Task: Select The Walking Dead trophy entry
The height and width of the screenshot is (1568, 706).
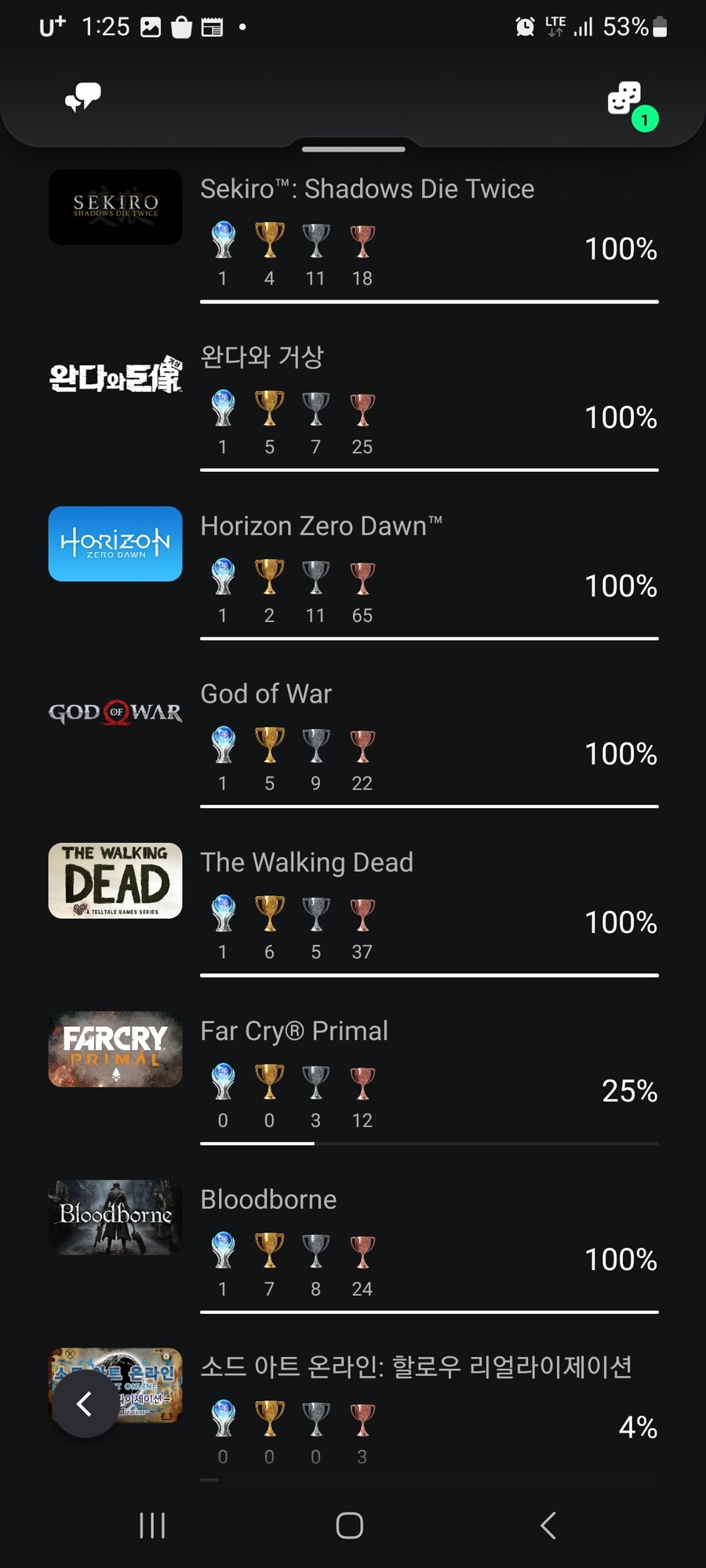Action: 307,862
